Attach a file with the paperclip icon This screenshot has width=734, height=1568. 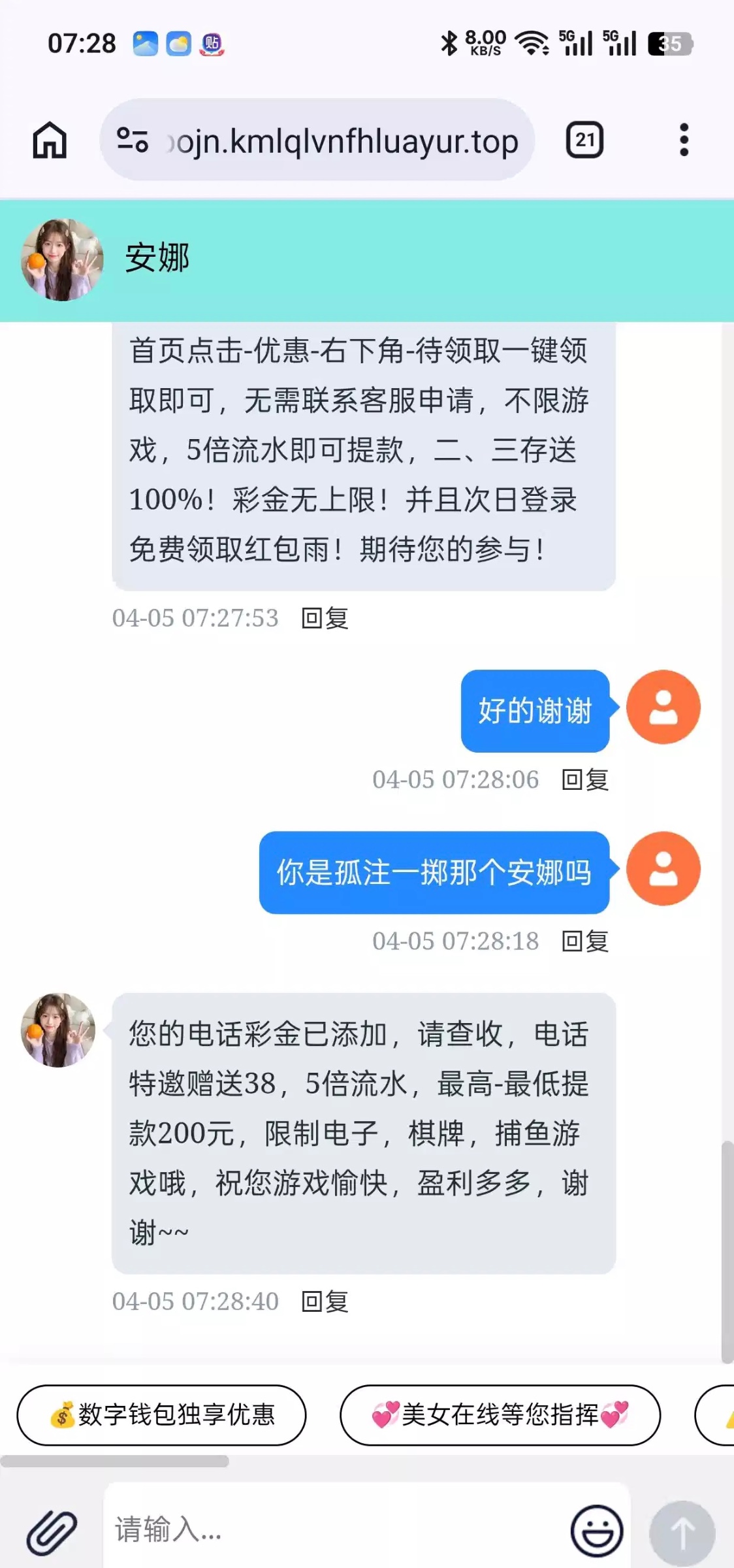coord(52,1531)
